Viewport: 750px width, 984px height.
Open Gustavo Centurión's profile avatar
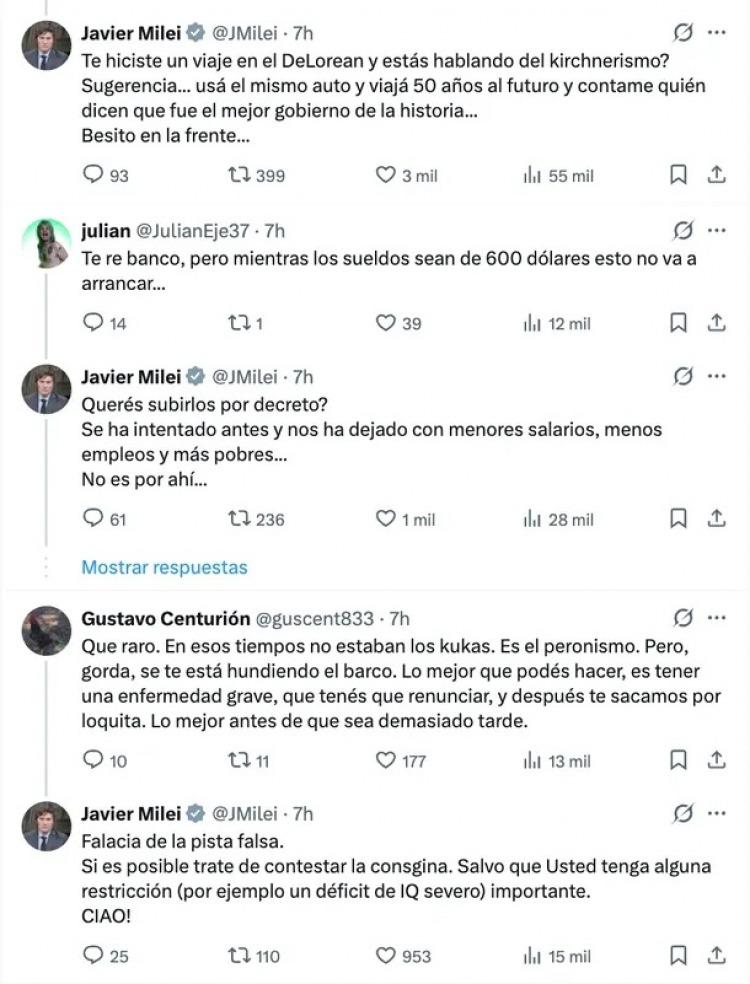pyautogui.click(x=47, y=630)
